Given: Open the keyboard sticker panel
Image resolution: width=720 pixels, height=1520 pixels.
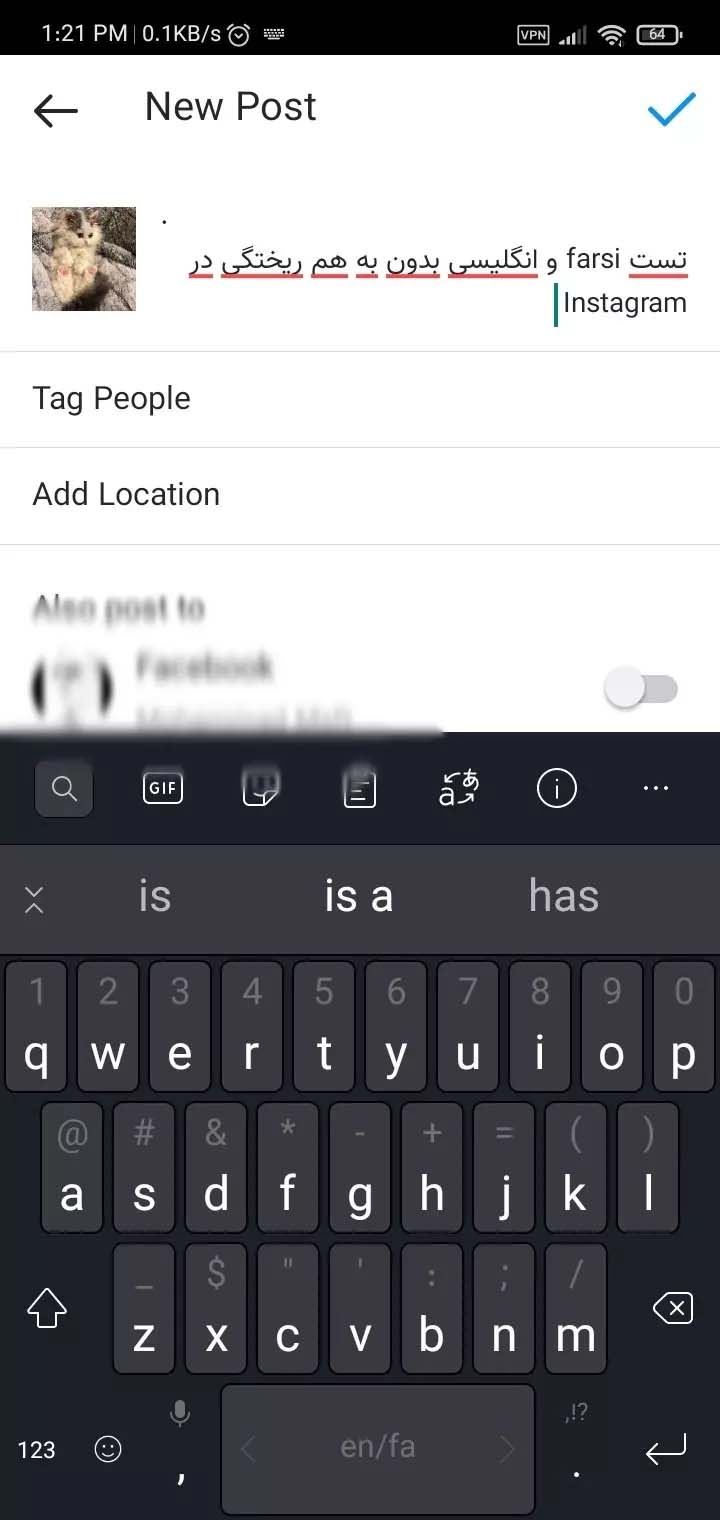Looking at the screenshot, I should pos(262,789).
